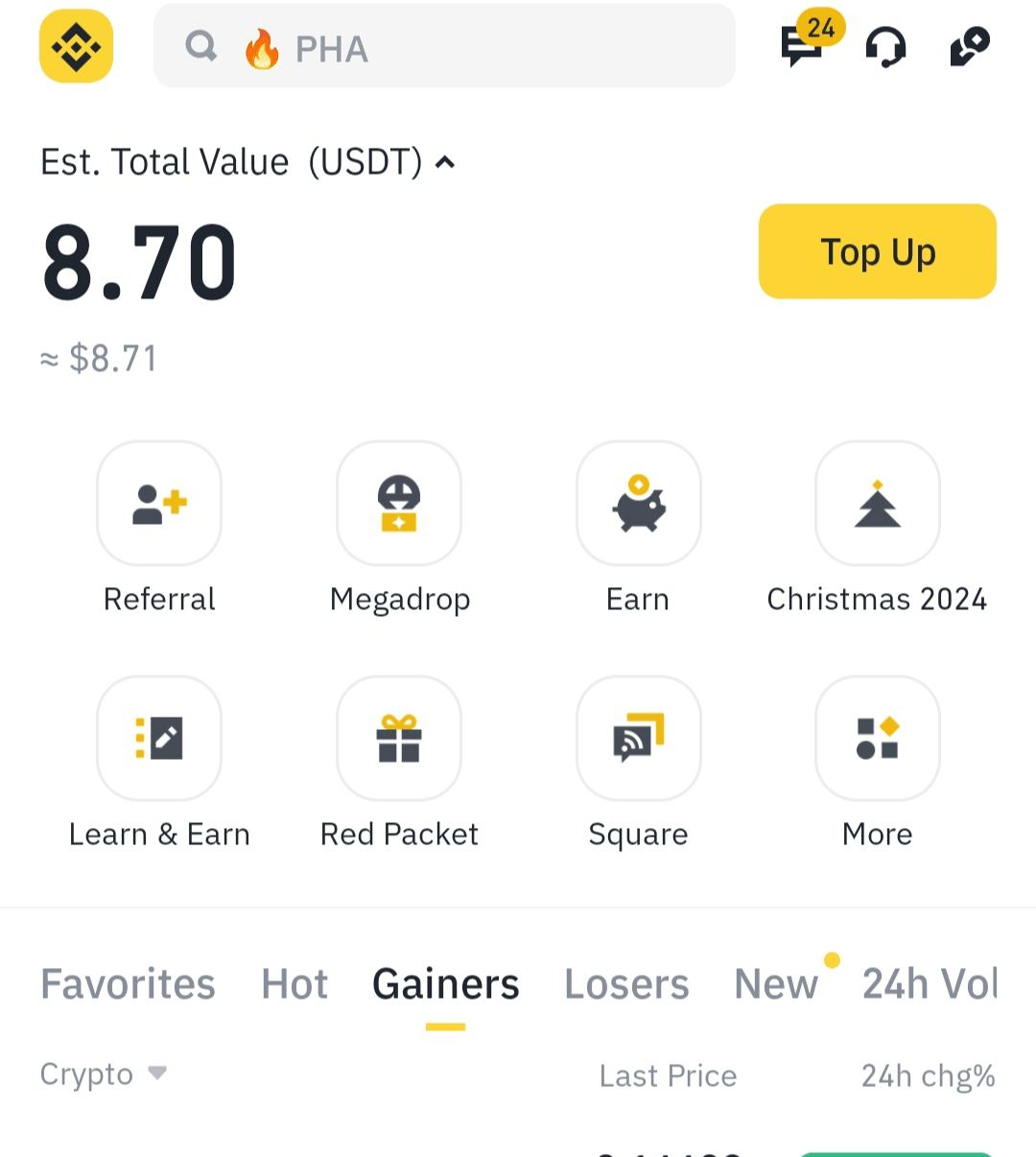Open the Referral shortcut
Viewport: 1036px width, 1157px height.
[x=159, y=504]
